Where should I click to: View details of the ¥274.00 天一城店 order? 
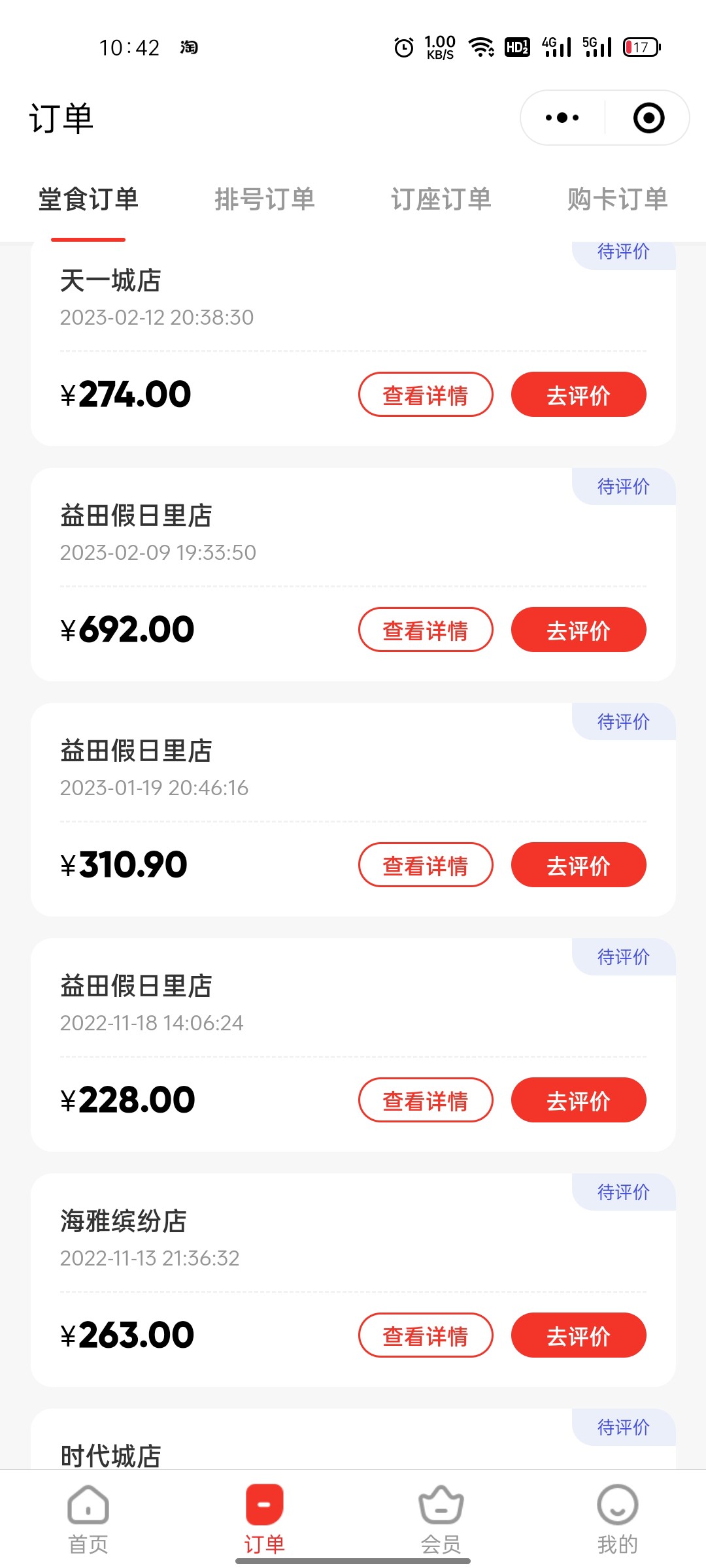tap(426, 395)
